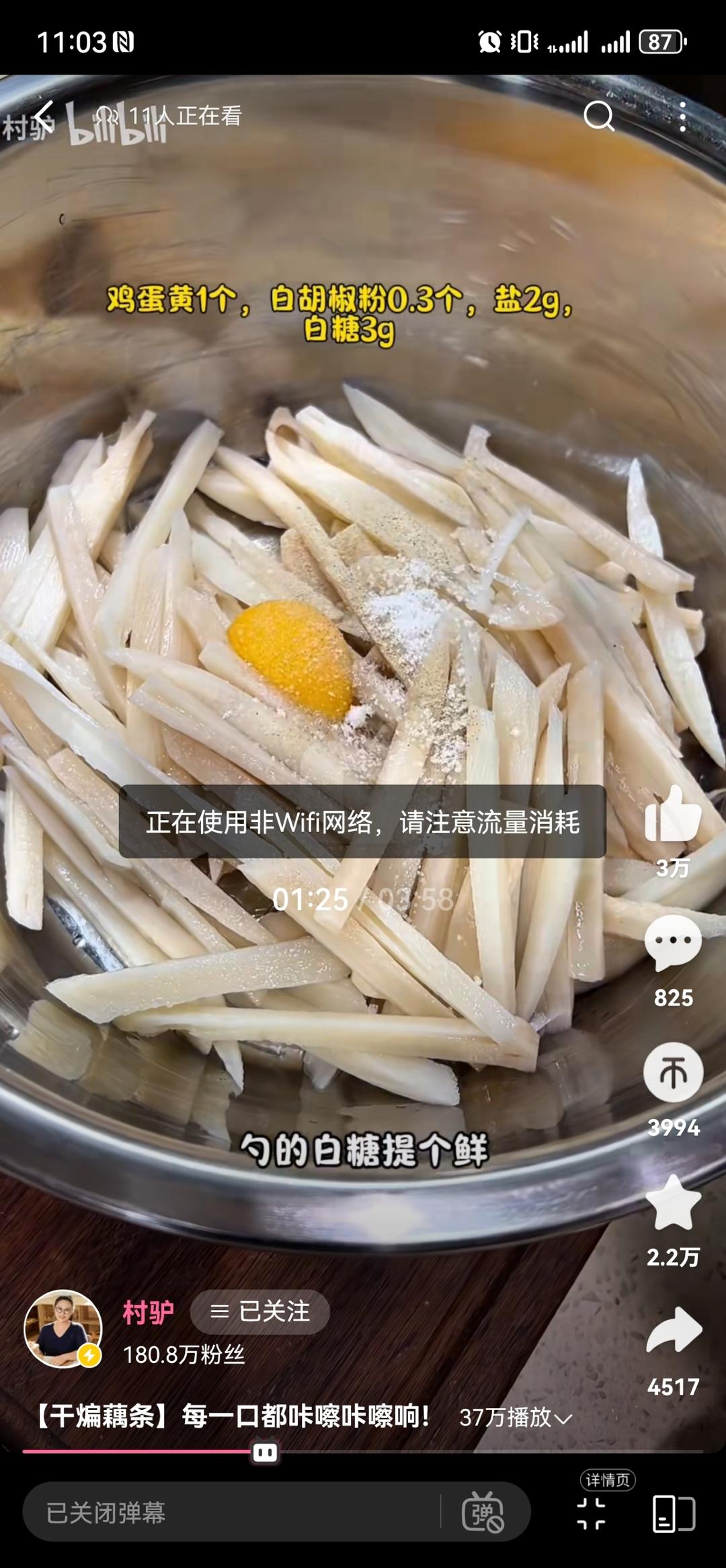
Task: Open the three-dot overflow menu
Action: [682, 117]
